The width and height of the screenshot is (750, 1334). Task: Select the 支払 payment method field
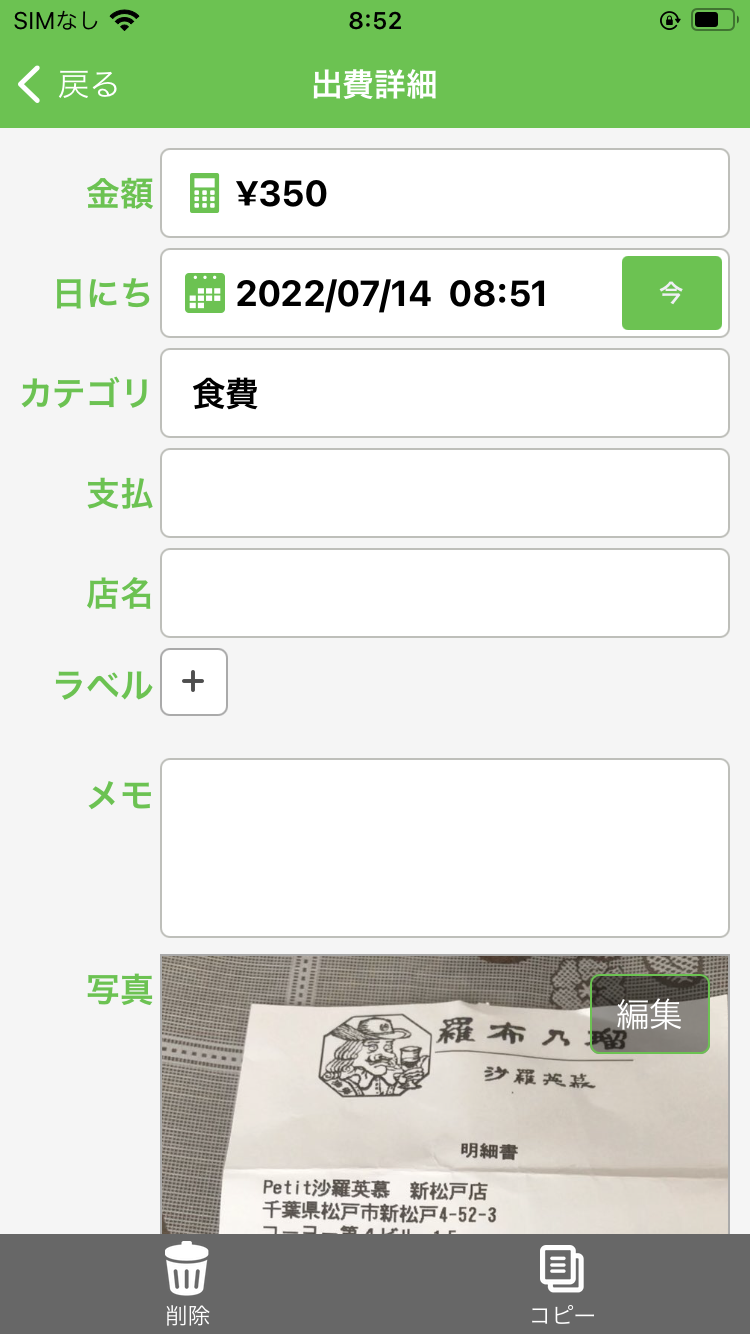click(x=444, y=493)
